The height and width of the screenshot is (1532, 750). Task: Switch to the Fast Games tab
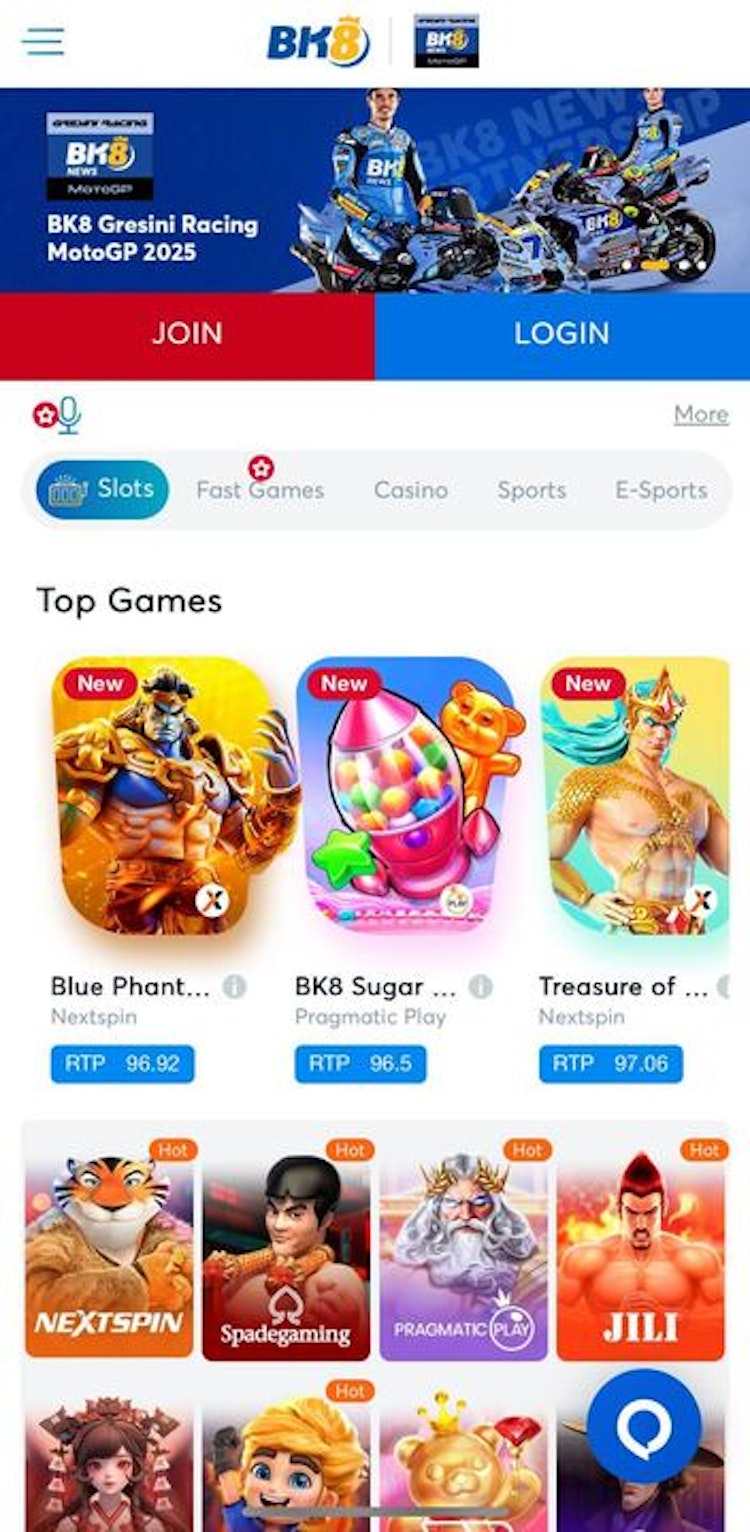[x=260, y=490]
